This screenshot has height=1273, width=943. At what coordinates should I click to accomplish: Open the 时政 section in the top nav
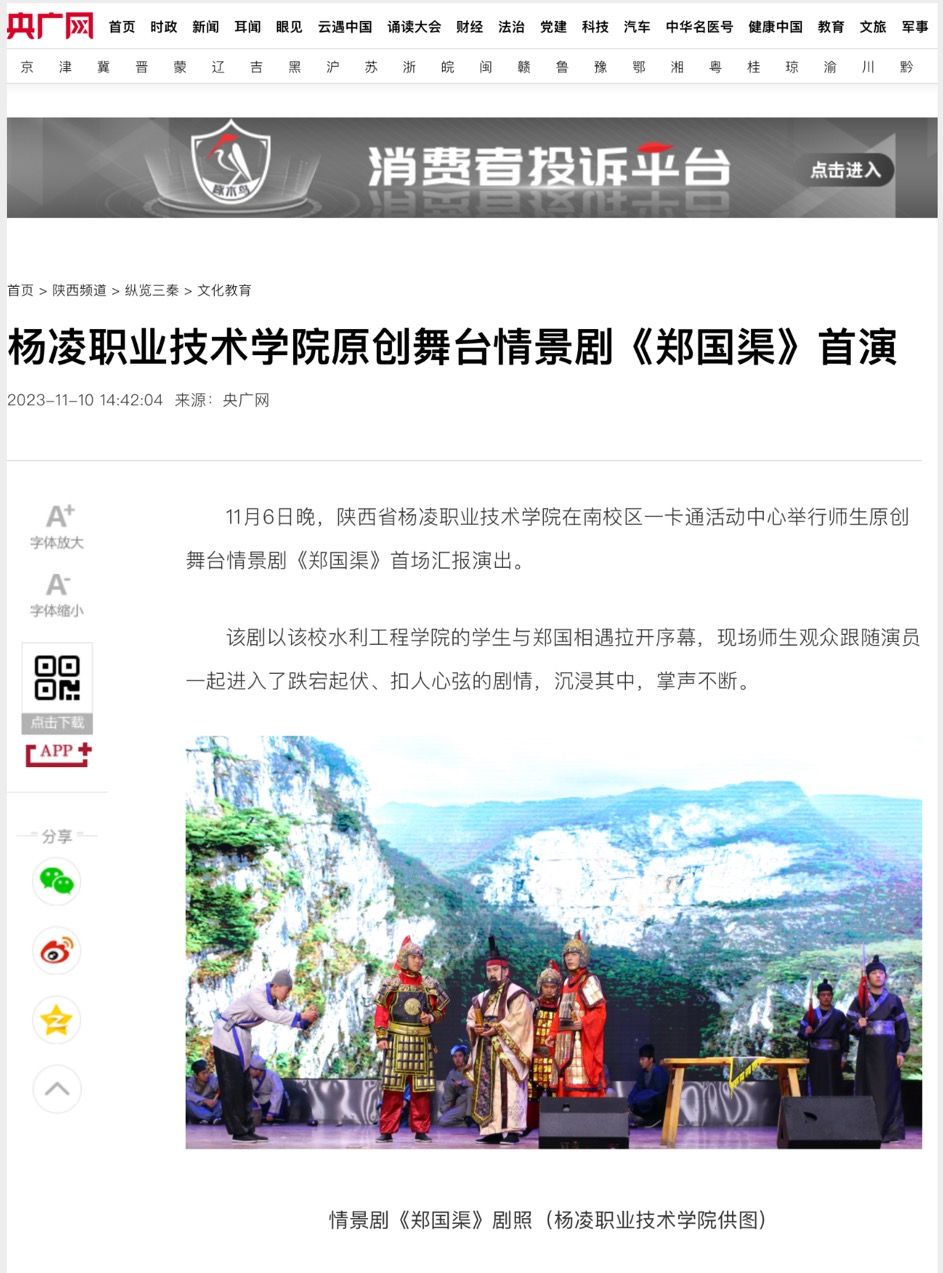pyautogui.click(x=164, y=27)
